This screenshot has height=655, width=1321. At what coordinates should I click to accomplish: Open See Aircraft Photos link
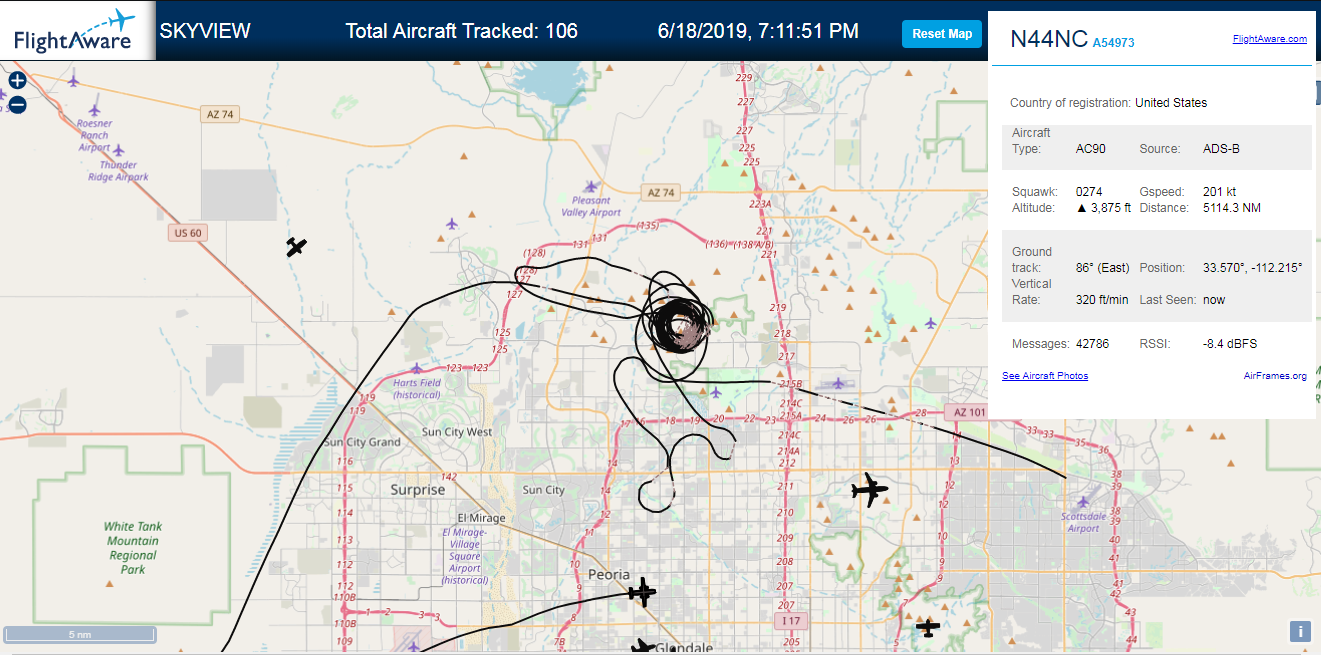point(1045,376)
